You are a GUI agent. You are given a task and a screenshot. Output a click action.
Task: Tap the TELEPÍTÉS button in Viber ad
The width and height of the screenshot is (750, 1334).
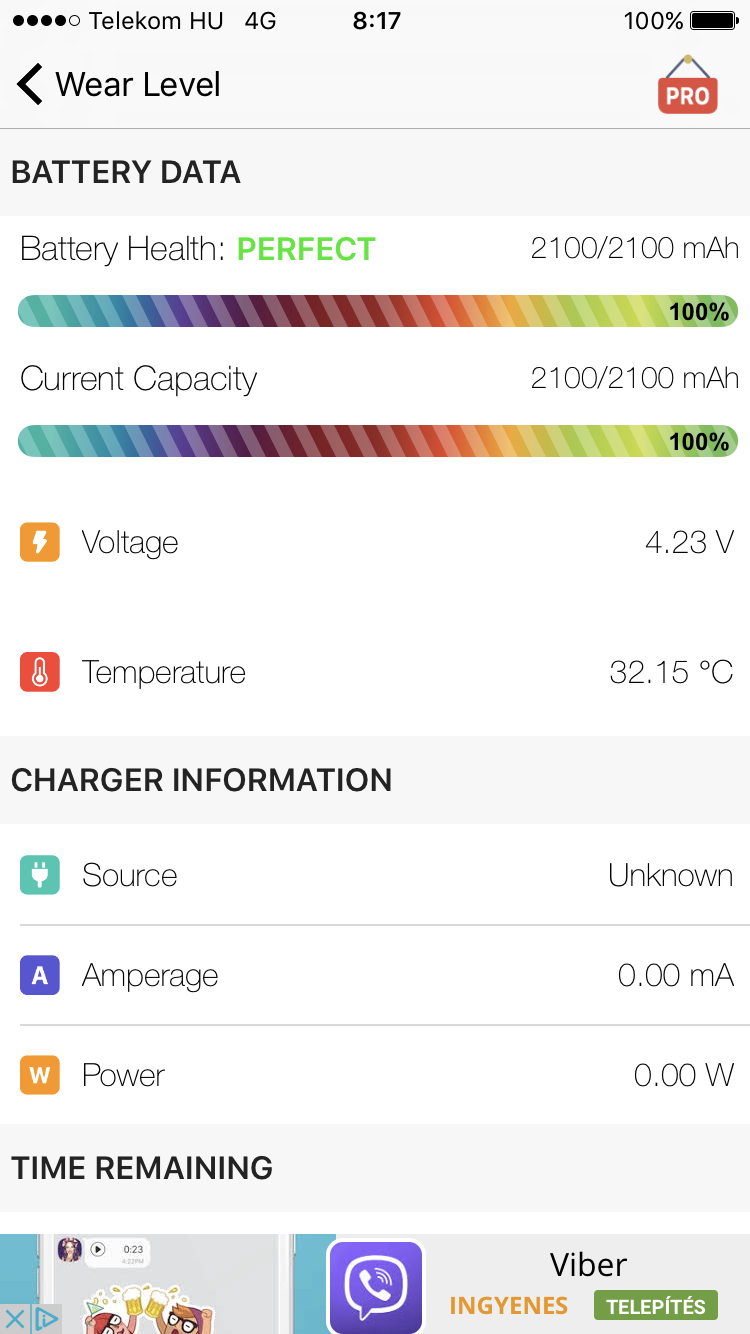tap(655, 1305)
